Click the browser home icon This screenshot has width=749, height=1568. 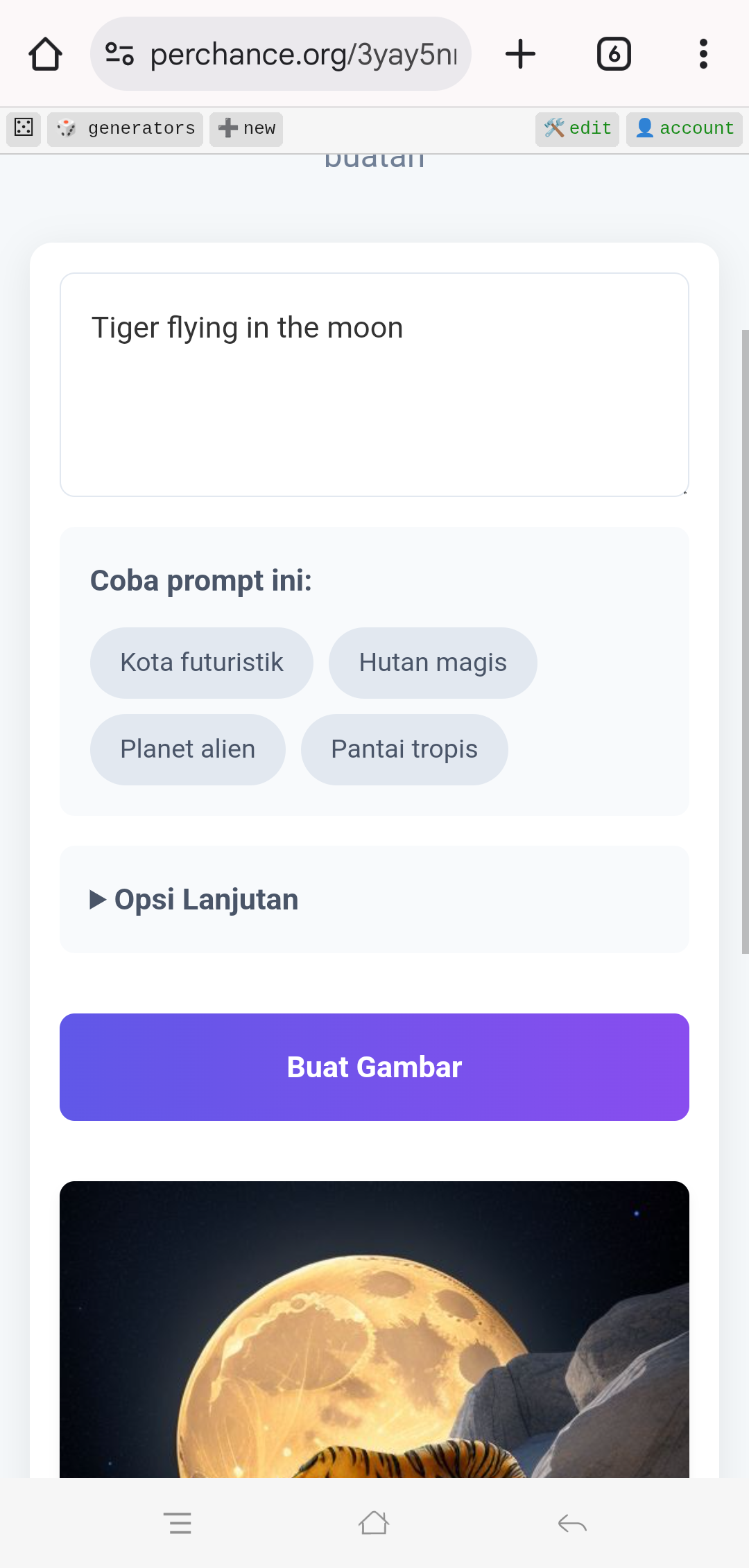tap(44, 53)
